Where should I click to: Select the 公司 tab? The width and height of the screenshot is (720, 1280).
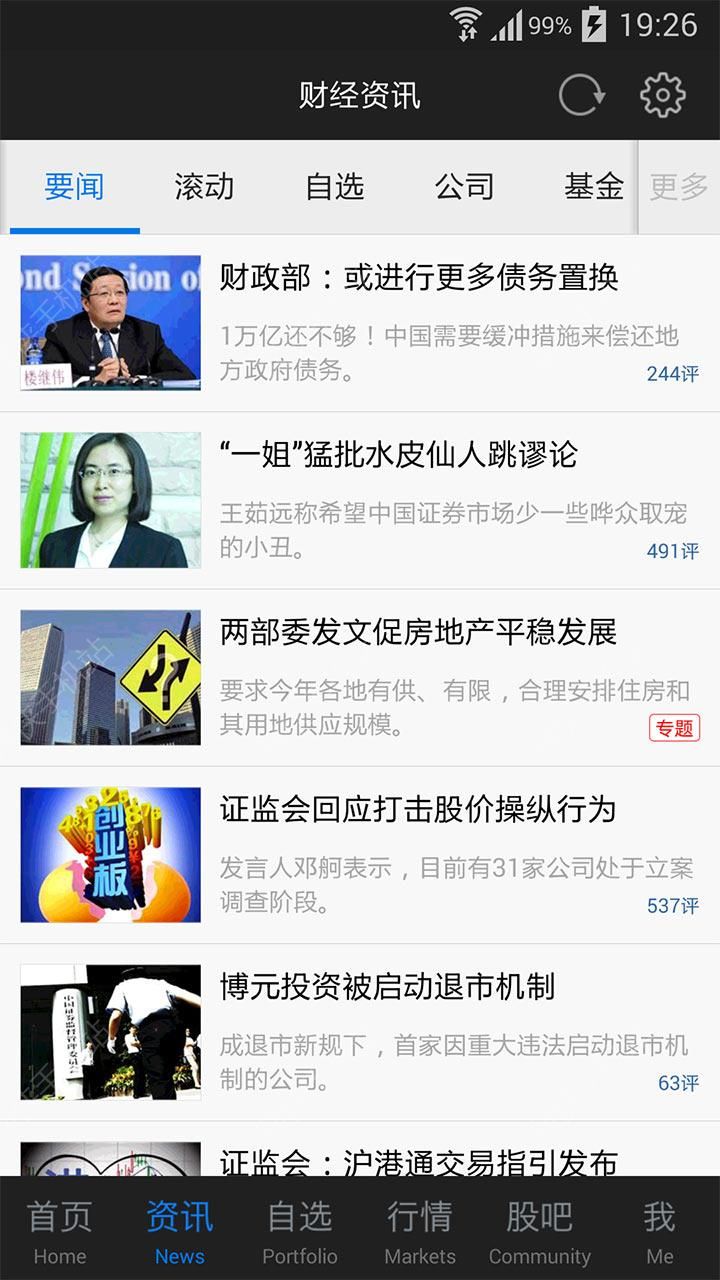pyautogui.click(x=464, y=187)
